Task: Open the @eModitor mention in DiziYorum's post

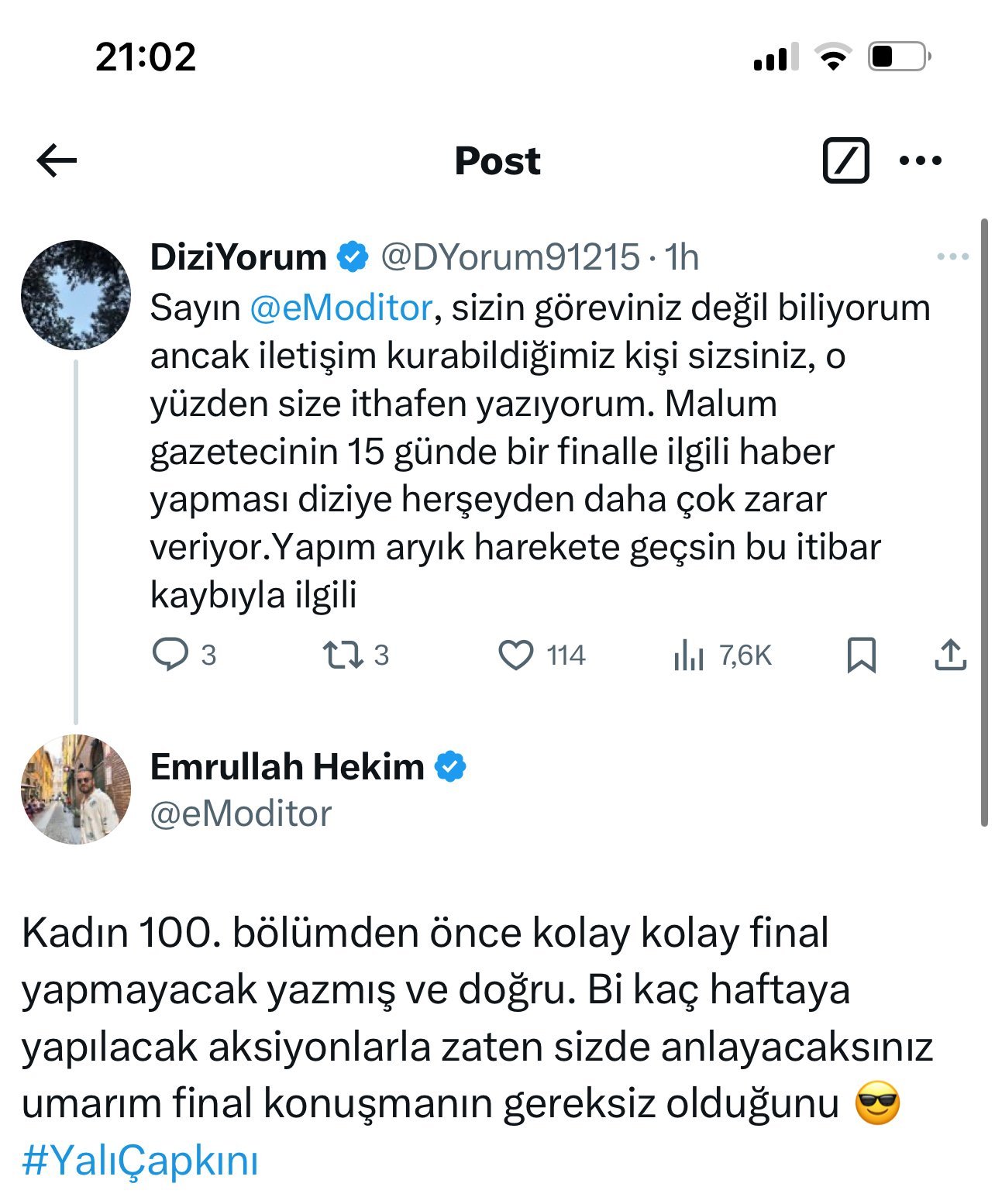Action: point(341,308)
